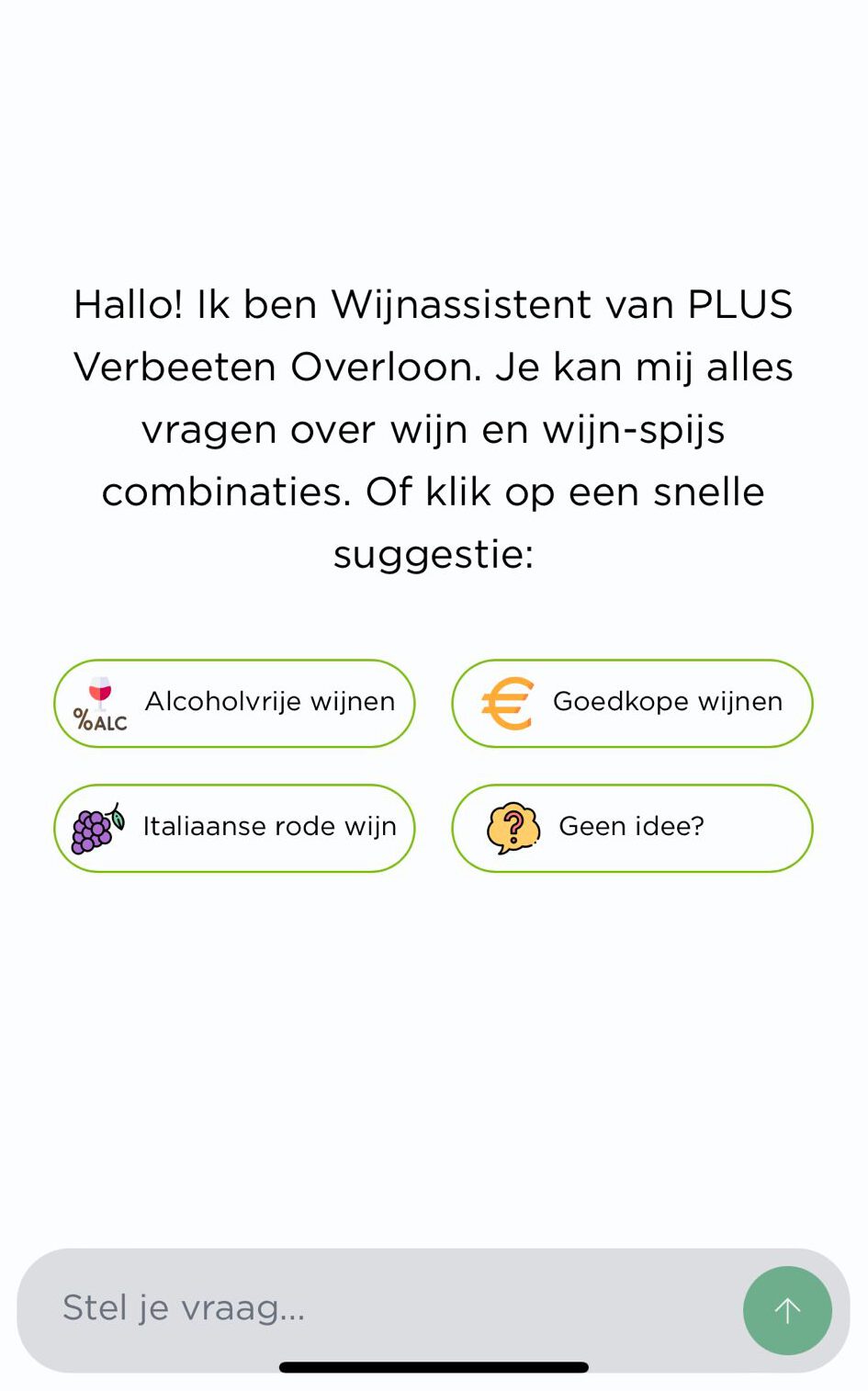
Task: Choose the Goedkope wijnen suggestion
Action: pyautogui.click(x=632, y=703)
